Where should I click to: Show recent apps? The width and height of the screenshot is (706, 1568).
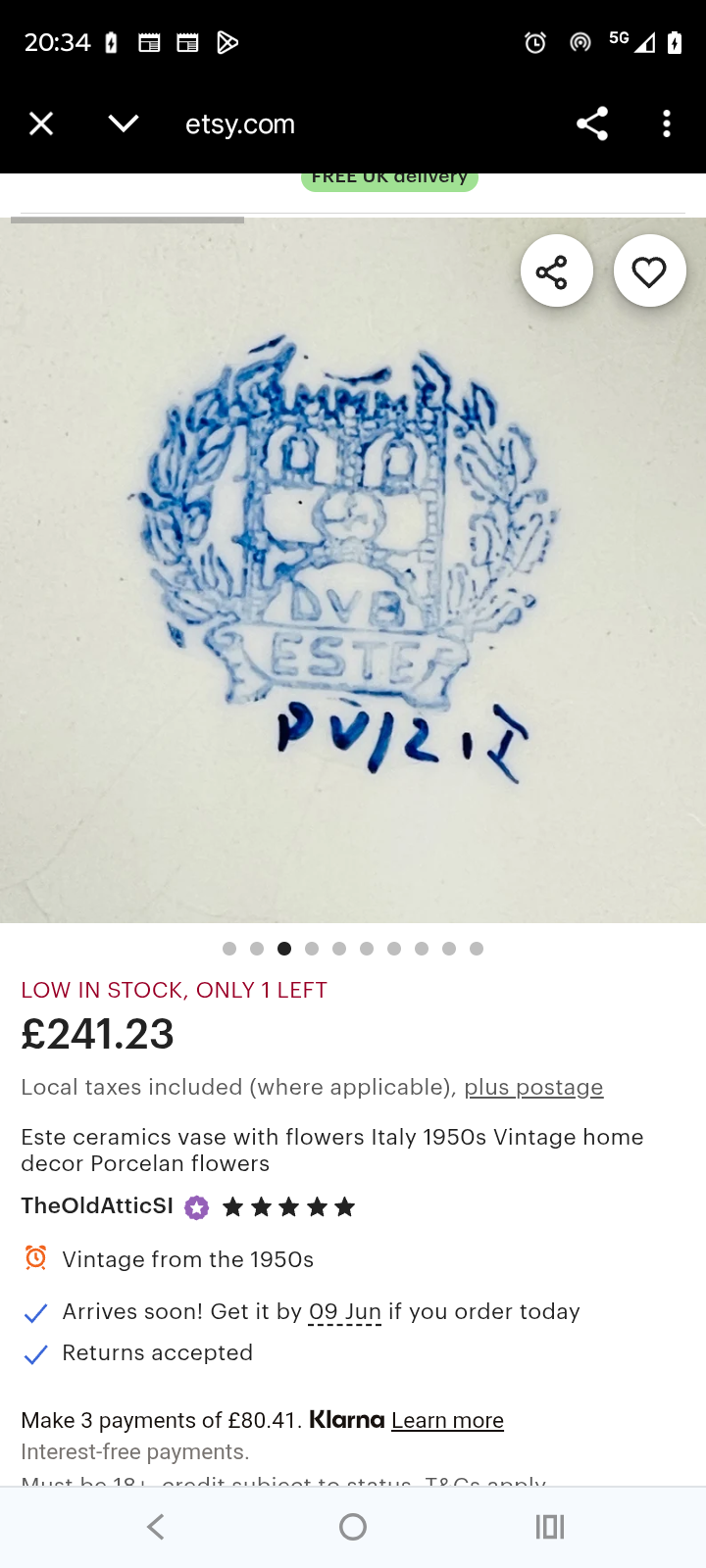point(549,1526)
